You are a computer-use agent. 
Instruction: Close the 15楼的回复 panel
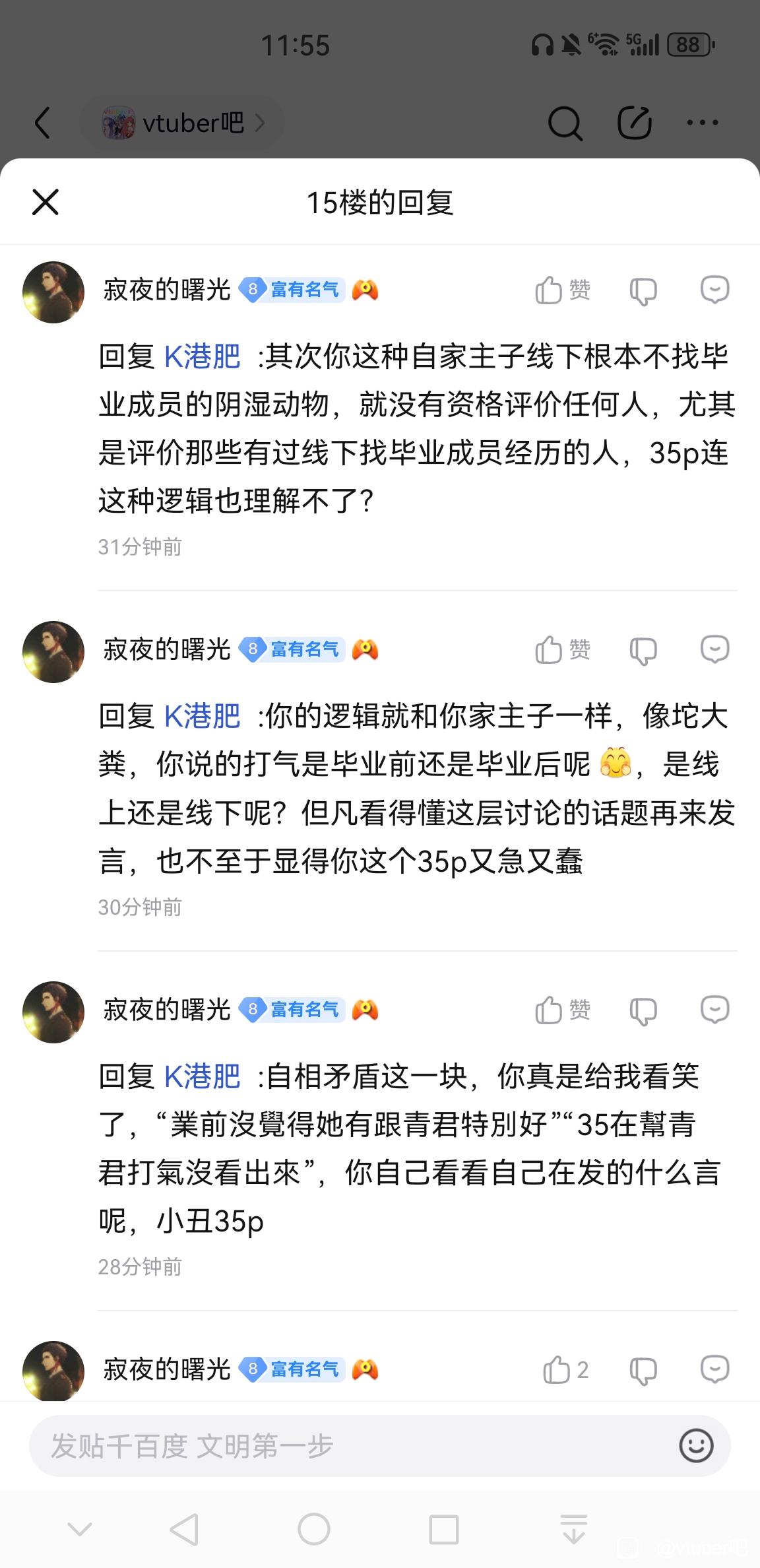point(46,202)
